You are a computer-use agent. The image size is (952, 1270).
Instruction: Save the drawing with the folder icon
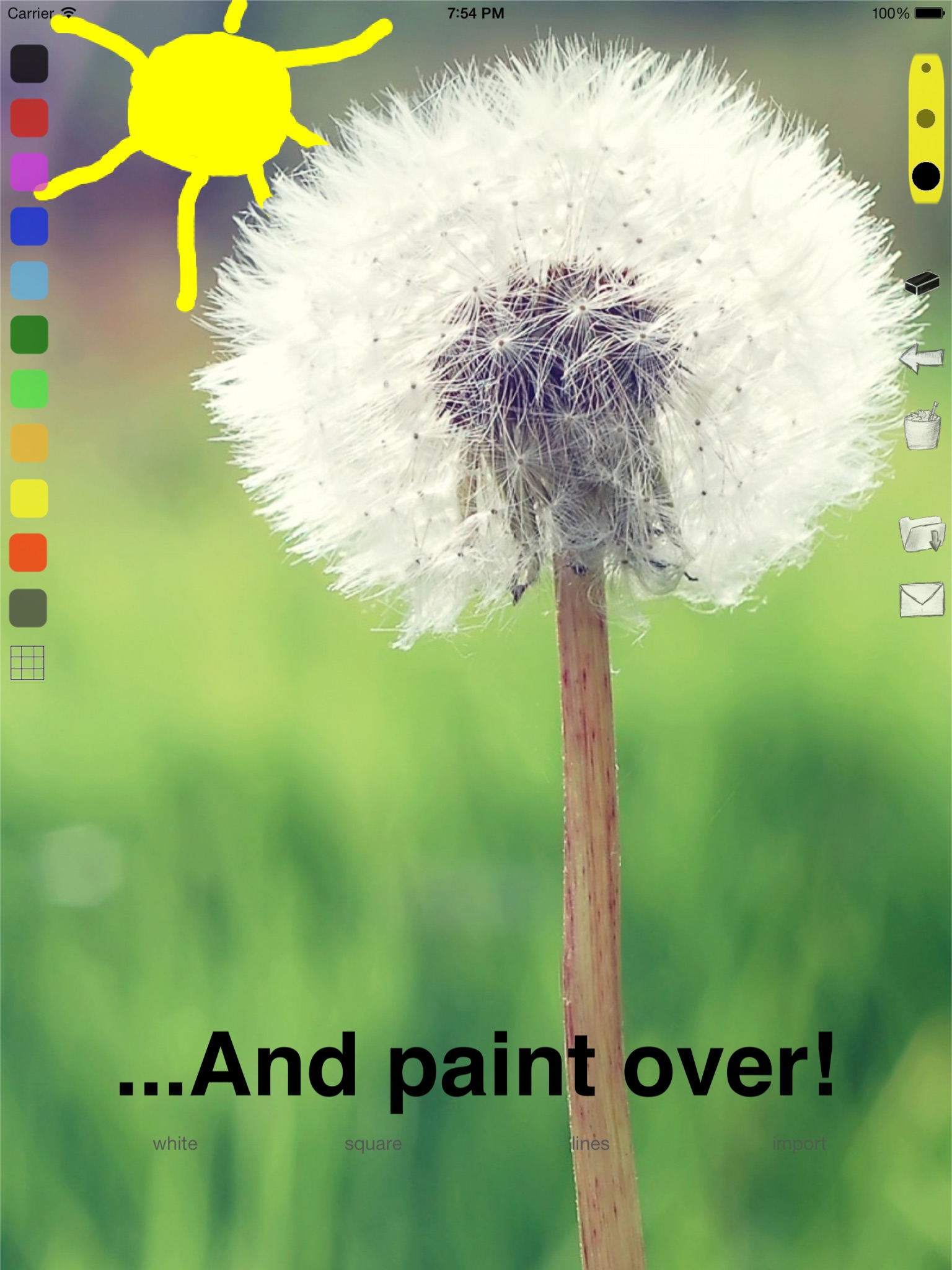coord(922,534)
